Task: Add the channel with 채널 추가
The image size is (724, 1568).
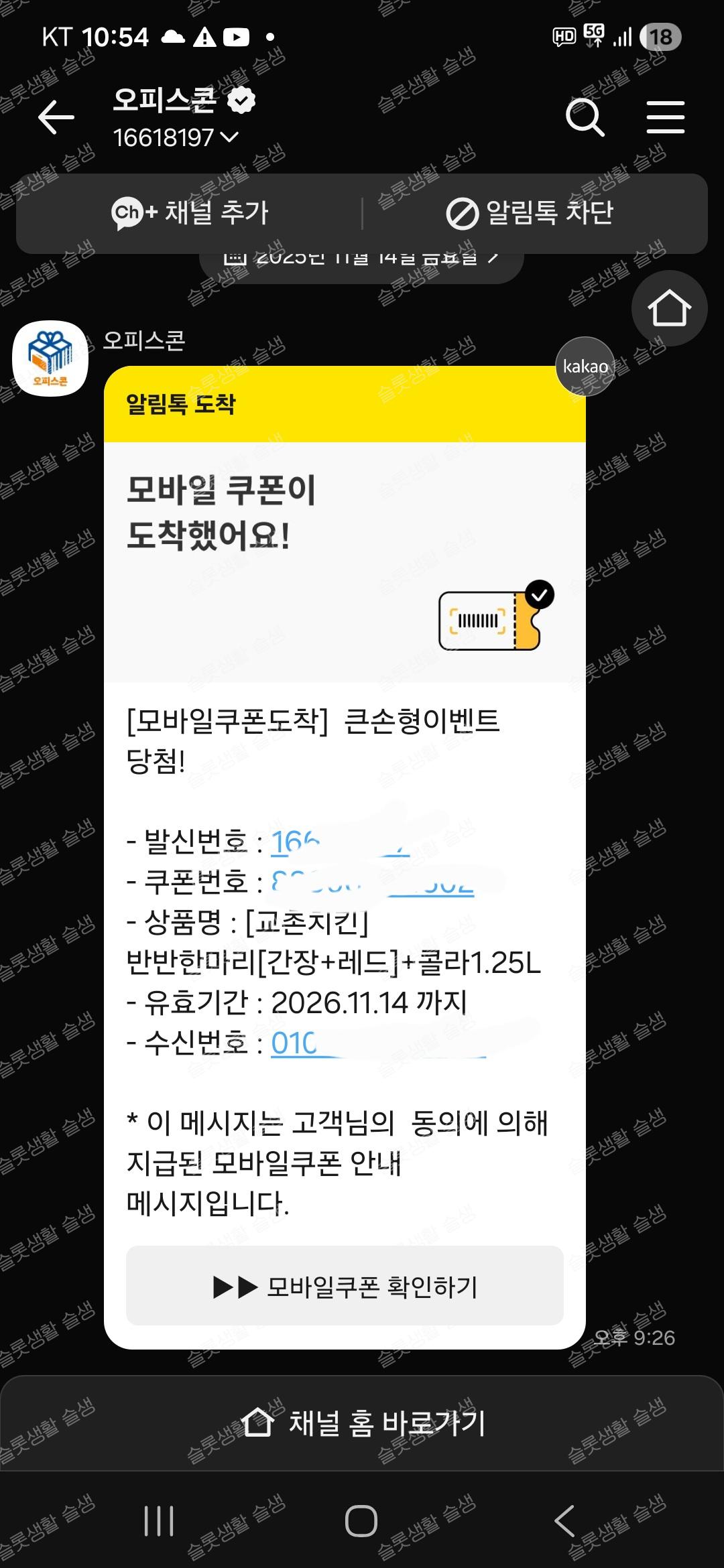Action: 190,213
